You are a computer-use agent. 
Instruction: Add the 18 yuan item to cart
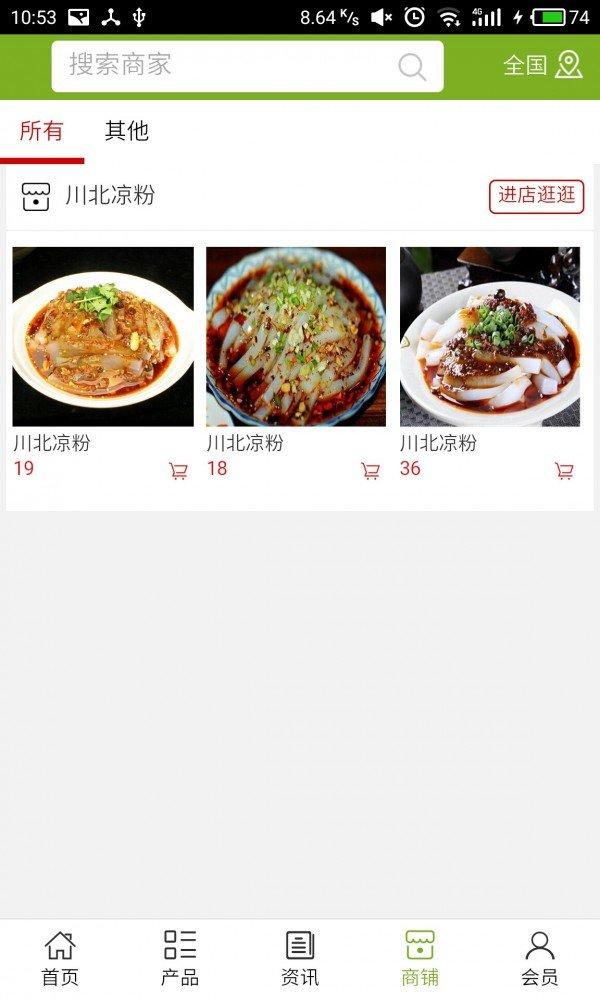tap(371, 471)
